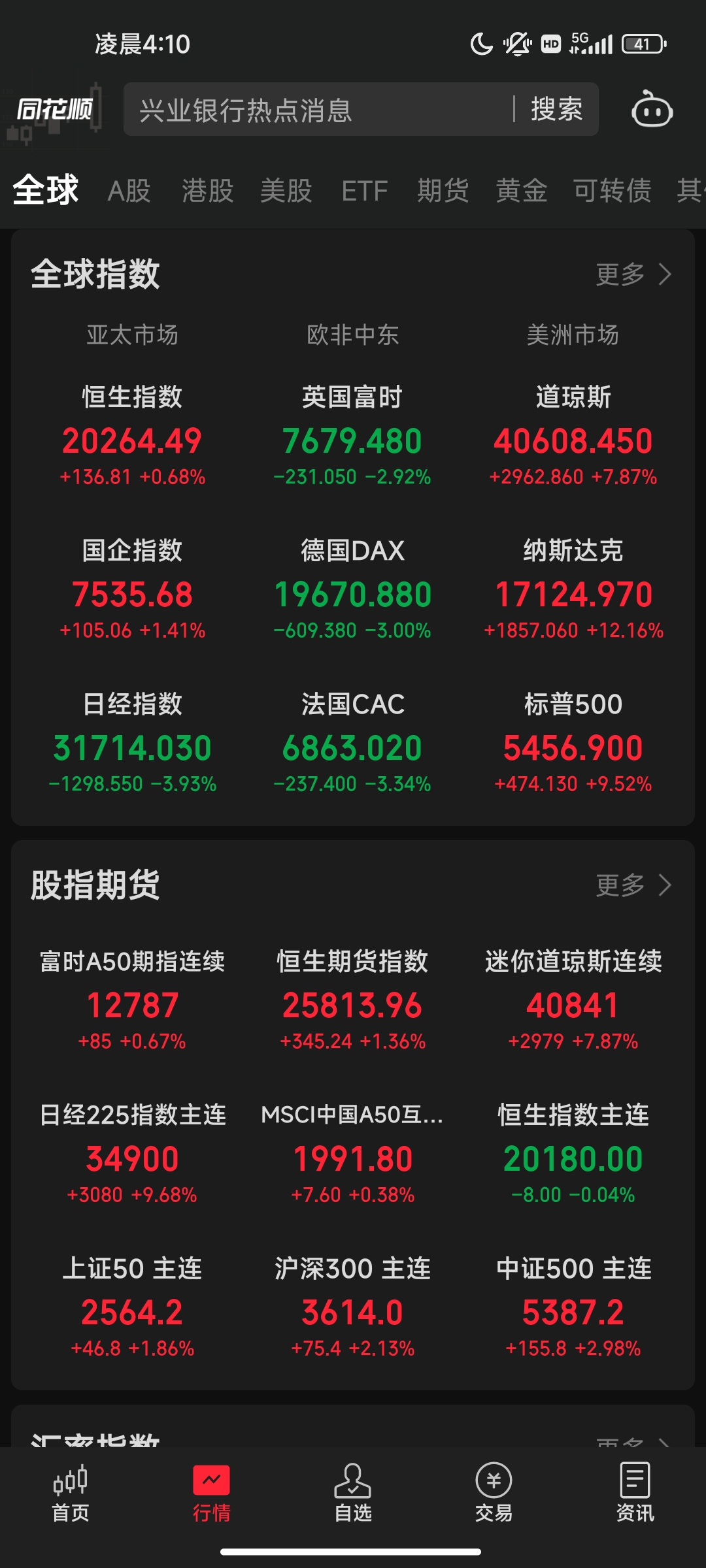Open the 期货 tab
Image resolution: width=706 pixels, height=1568 pixels.
click(443, 191)
